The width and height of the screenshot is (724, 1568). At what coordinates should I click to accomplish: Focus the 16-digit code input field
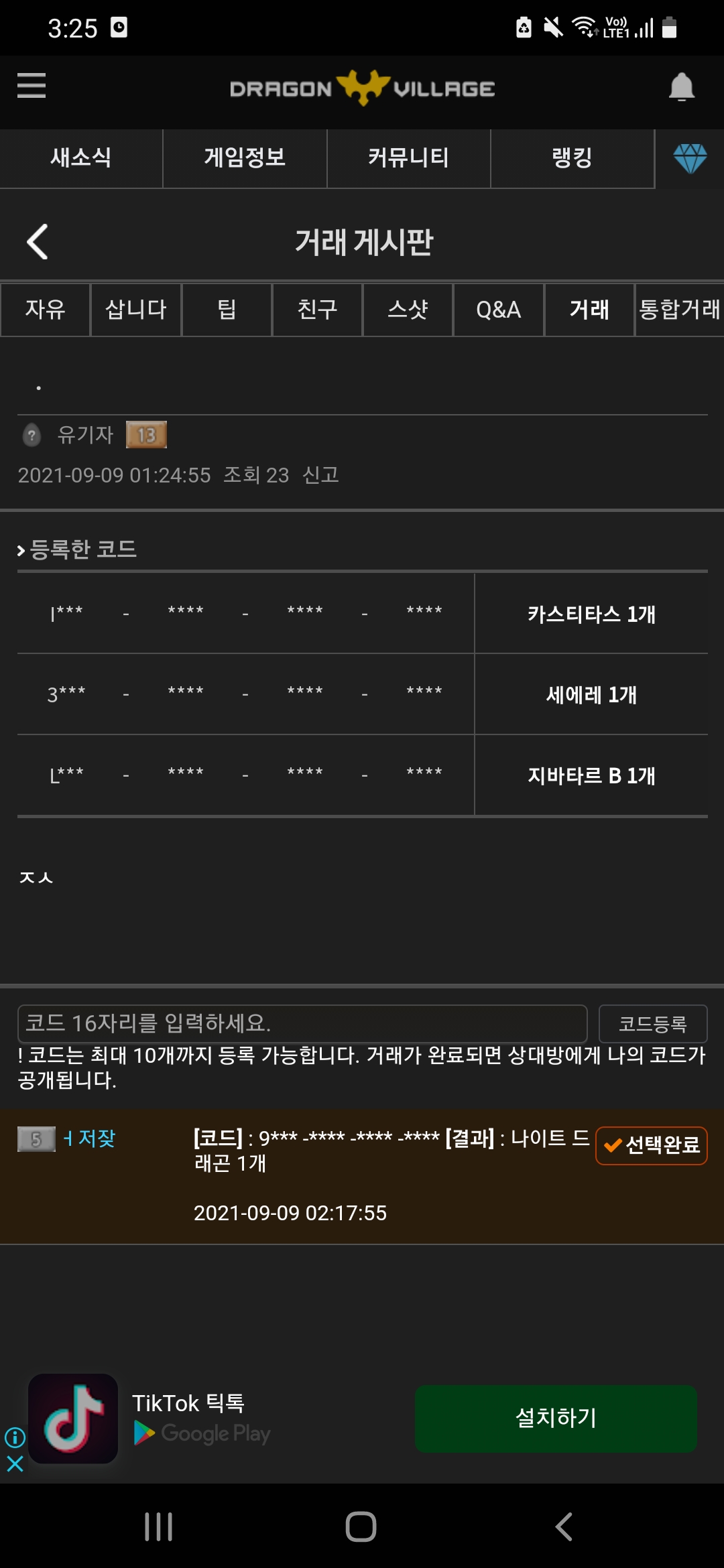[302, 1023]
